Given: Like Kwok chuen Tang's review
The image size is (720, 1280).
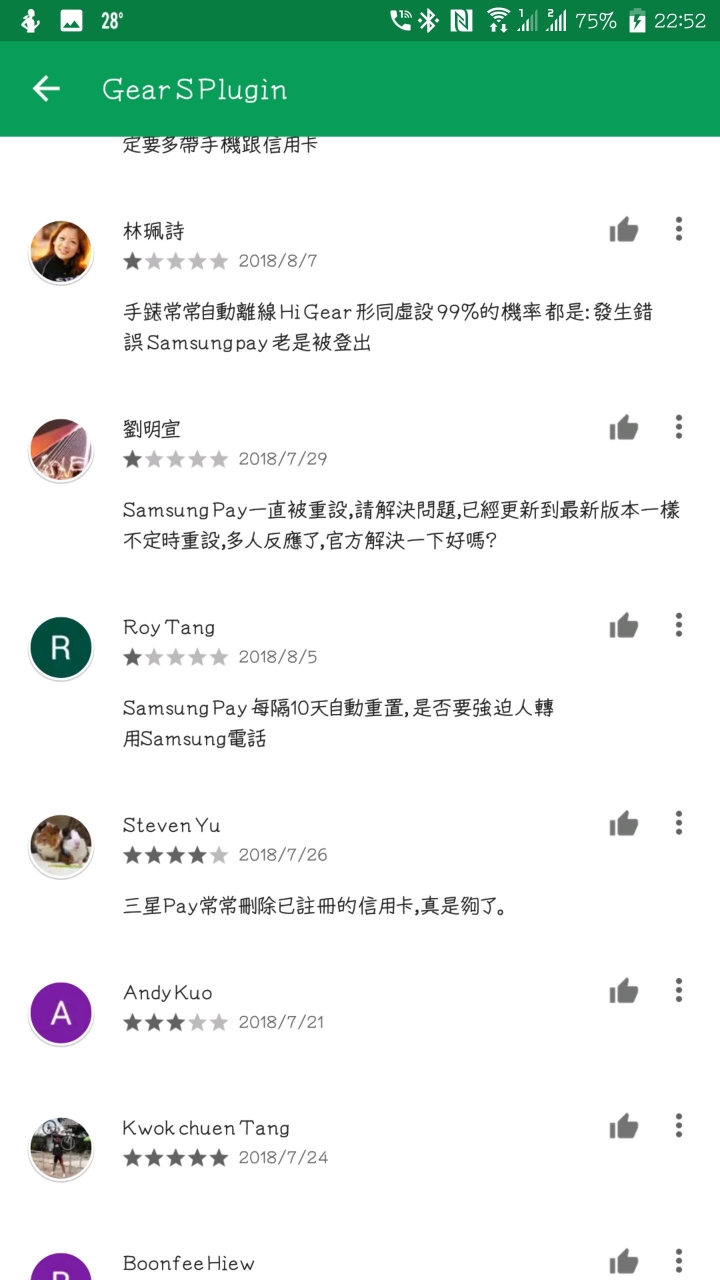Looking at the screenshot, I should tap(623, 1127).
